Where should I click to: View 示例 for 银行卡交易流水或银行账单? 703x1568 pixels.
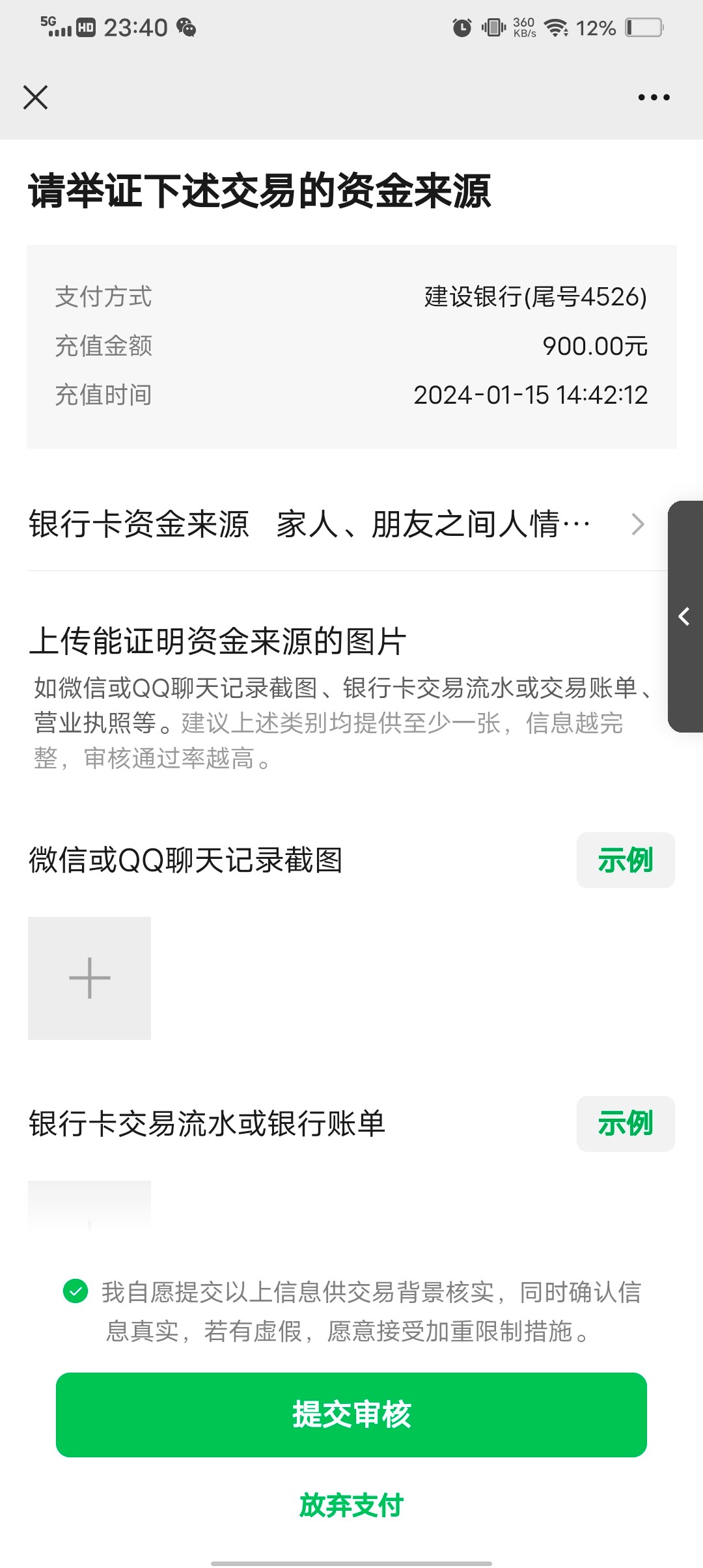point(625,1124)
